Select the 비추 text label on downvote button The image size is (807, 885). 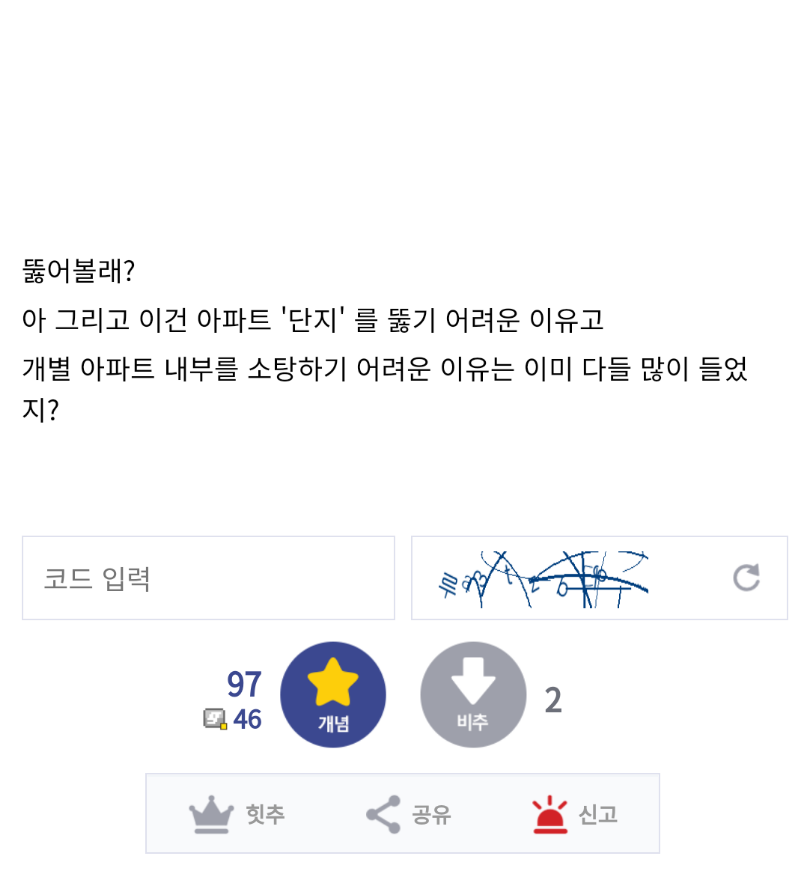coord(472,722)
